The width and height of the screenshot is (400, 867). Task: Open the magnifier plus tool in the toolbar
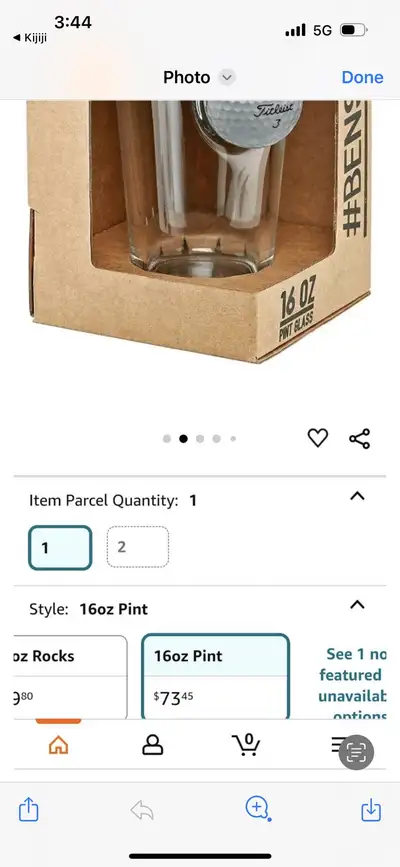257,809
